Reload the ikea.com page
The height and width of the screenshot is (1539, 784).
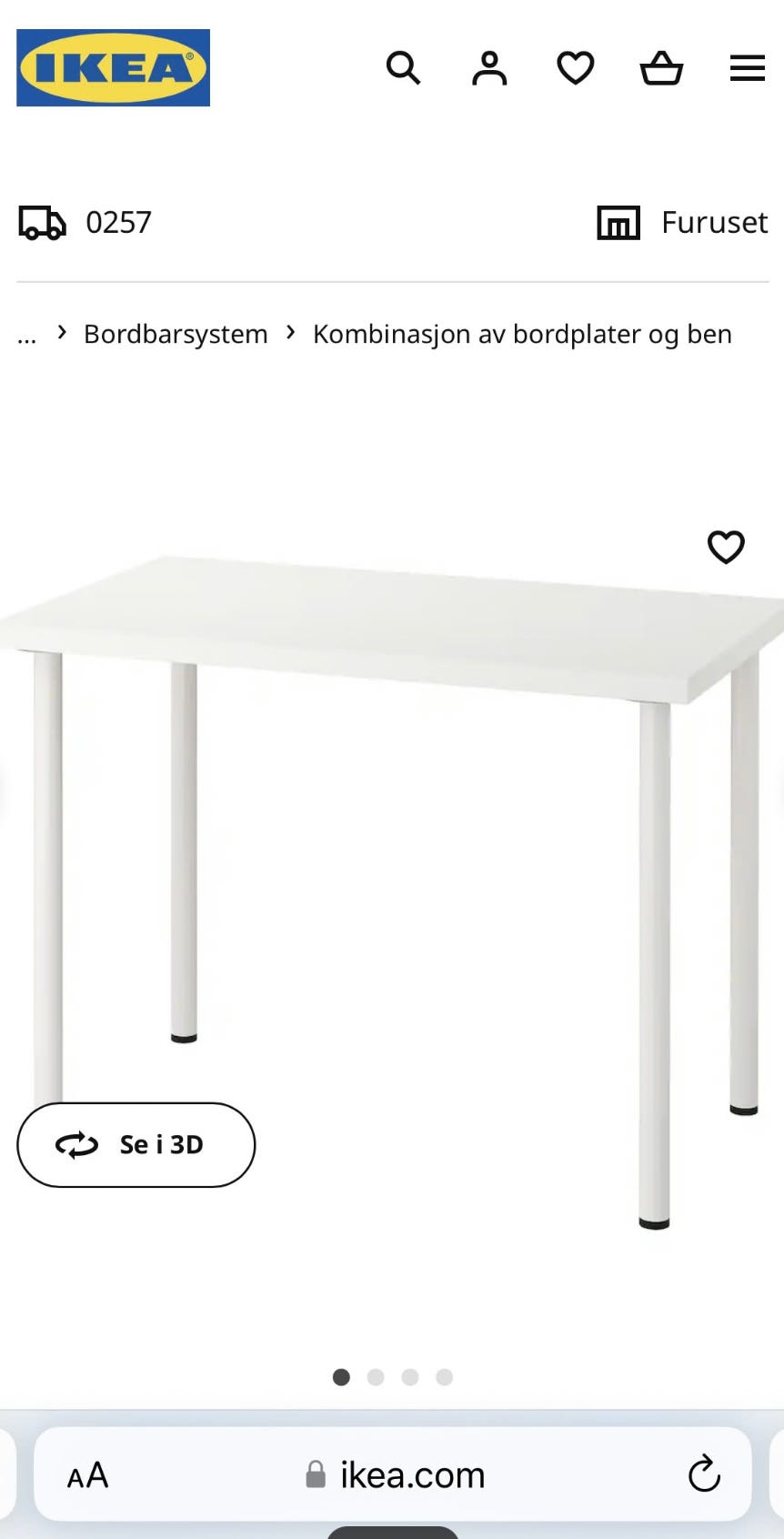coord(704,1474)
